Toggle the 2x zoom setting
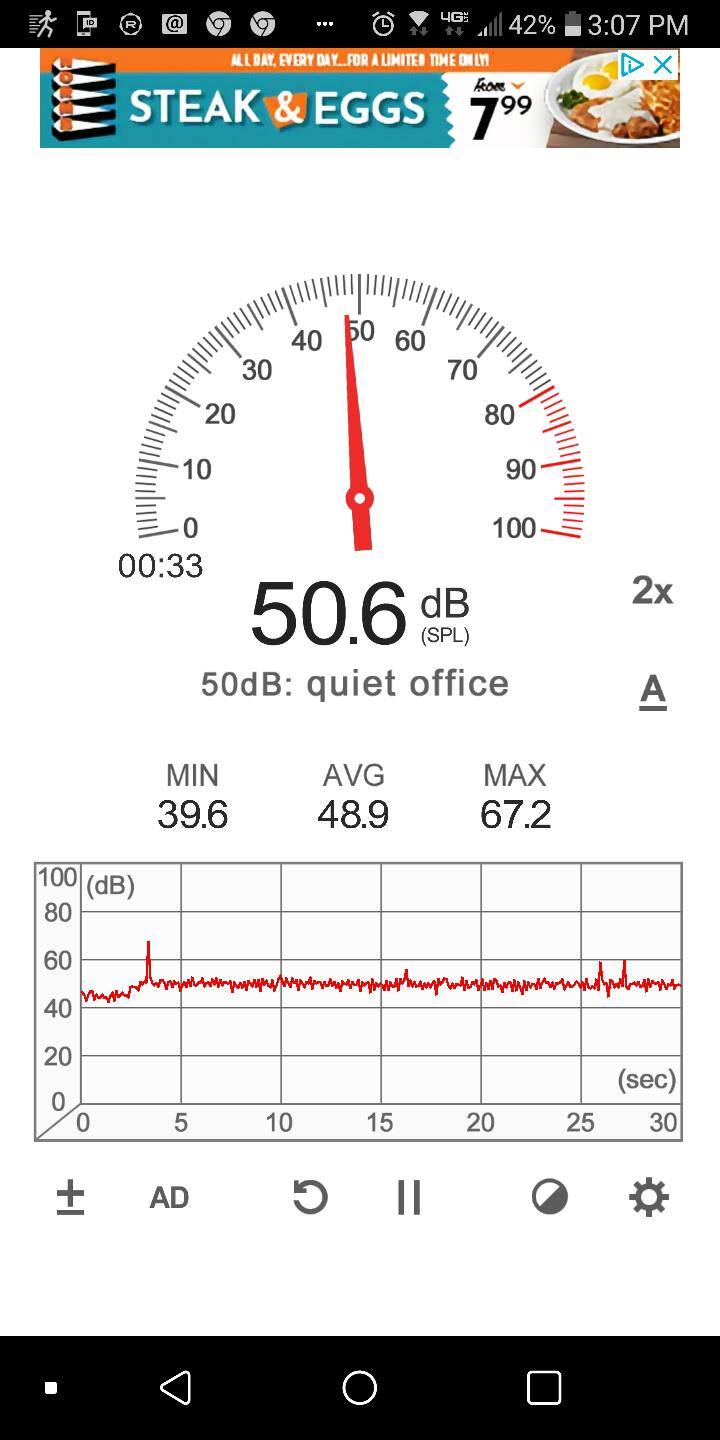The image size is (720, 1440). point(652,591)
